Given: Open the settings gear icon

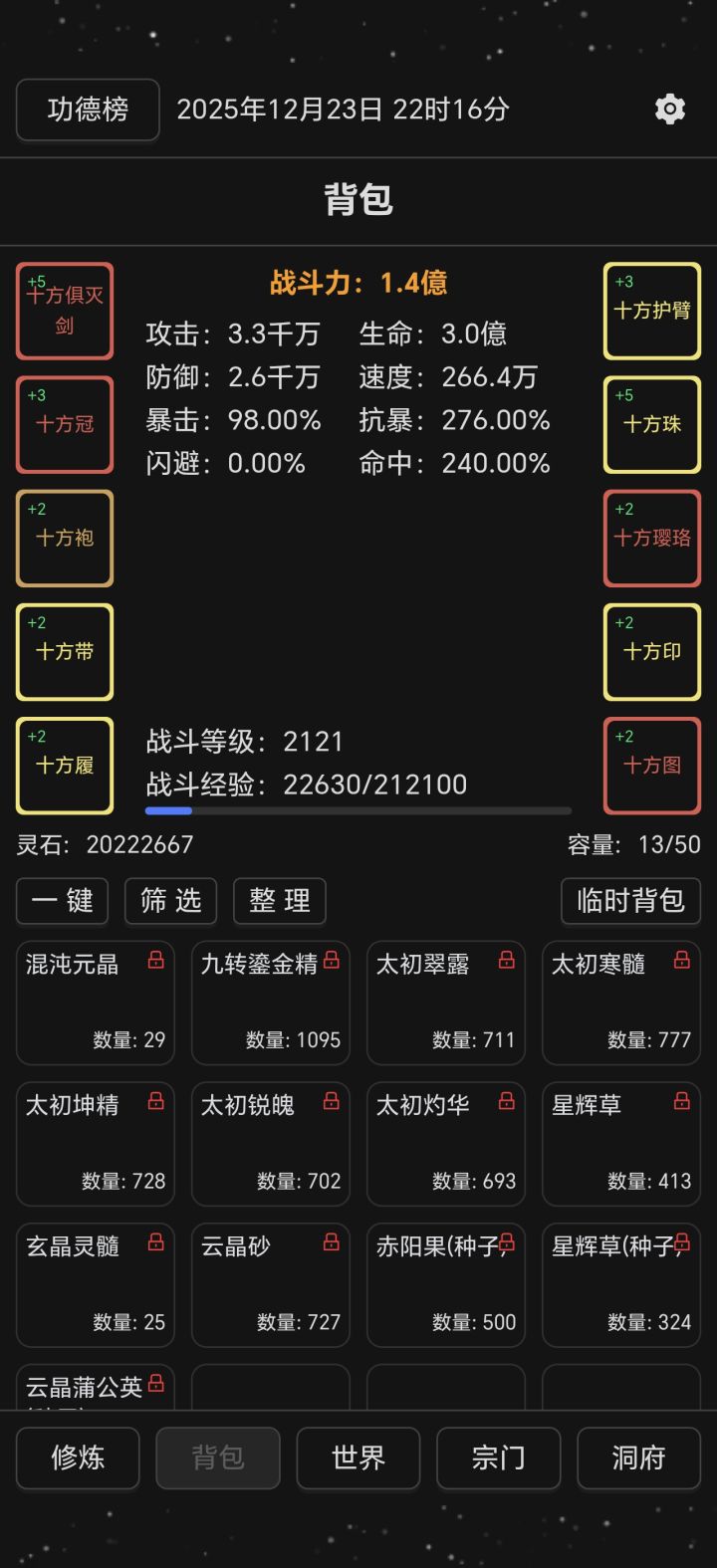Looking at the screenshot, I should click(x=671, y=110).
